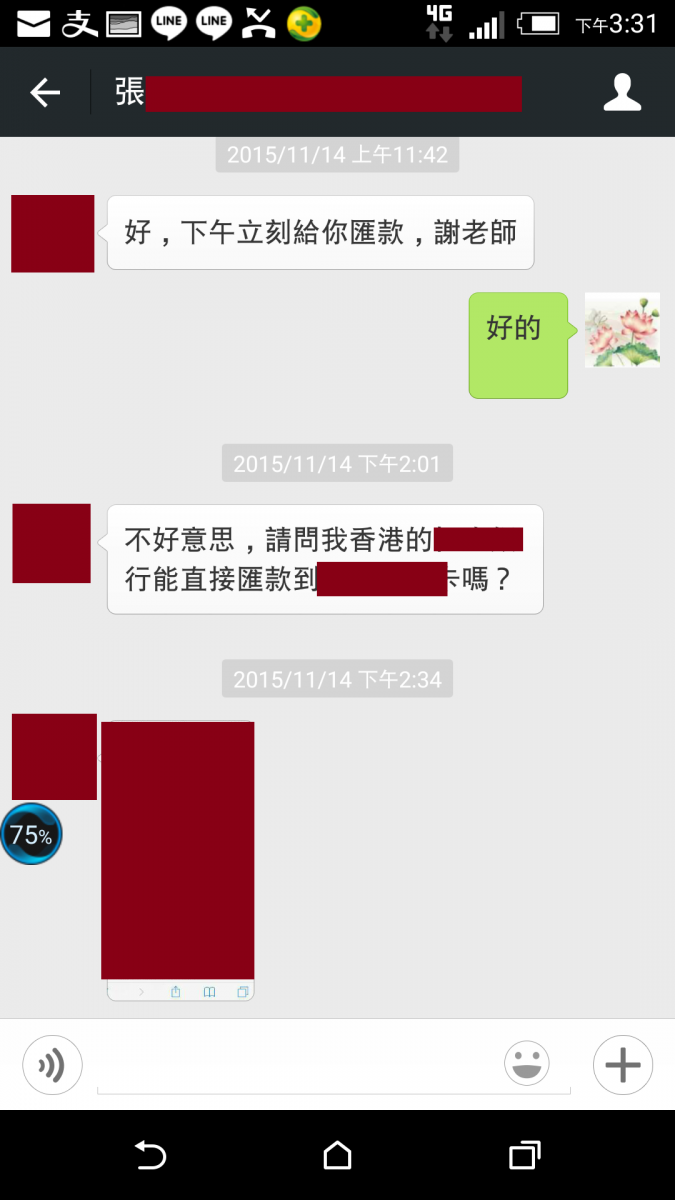The image size is (675, 1200).
Task: Tap the system home button
Action: (337, 1156)
